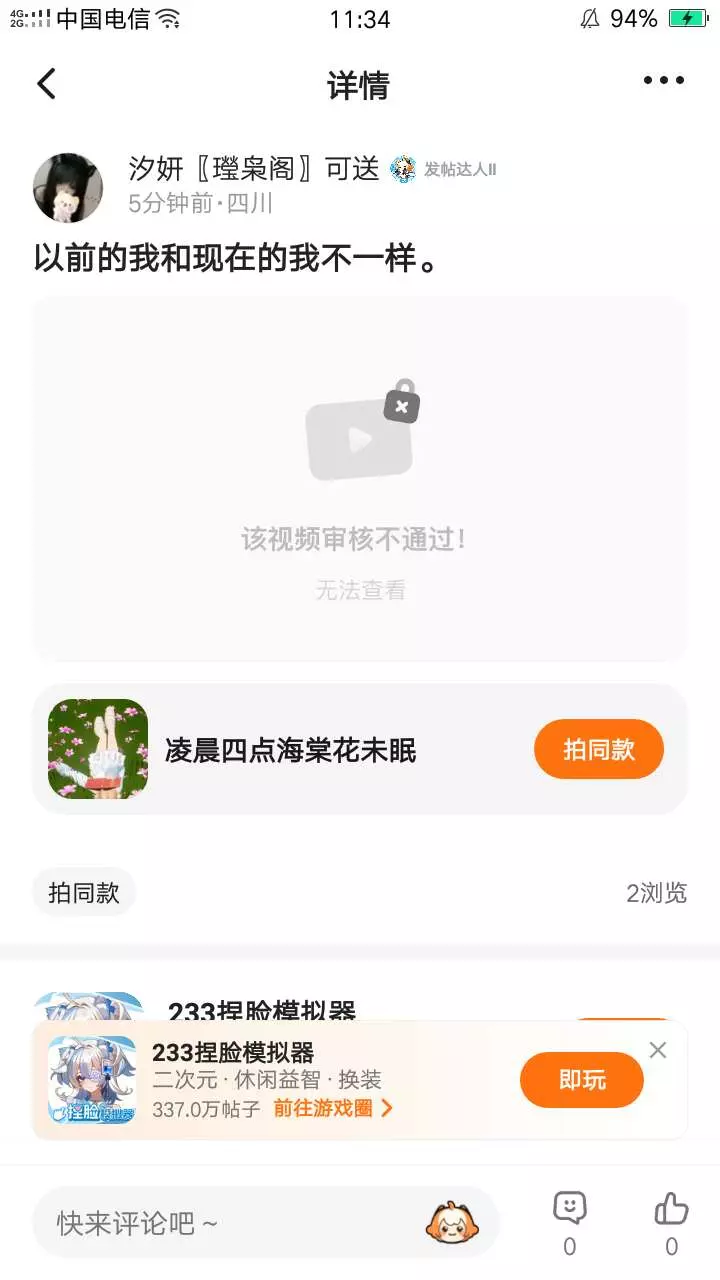Viewport: 720px width, 1280px height.
Task: Tap the 快来评论吧 comment field
Action: (x=230, y=1222)
